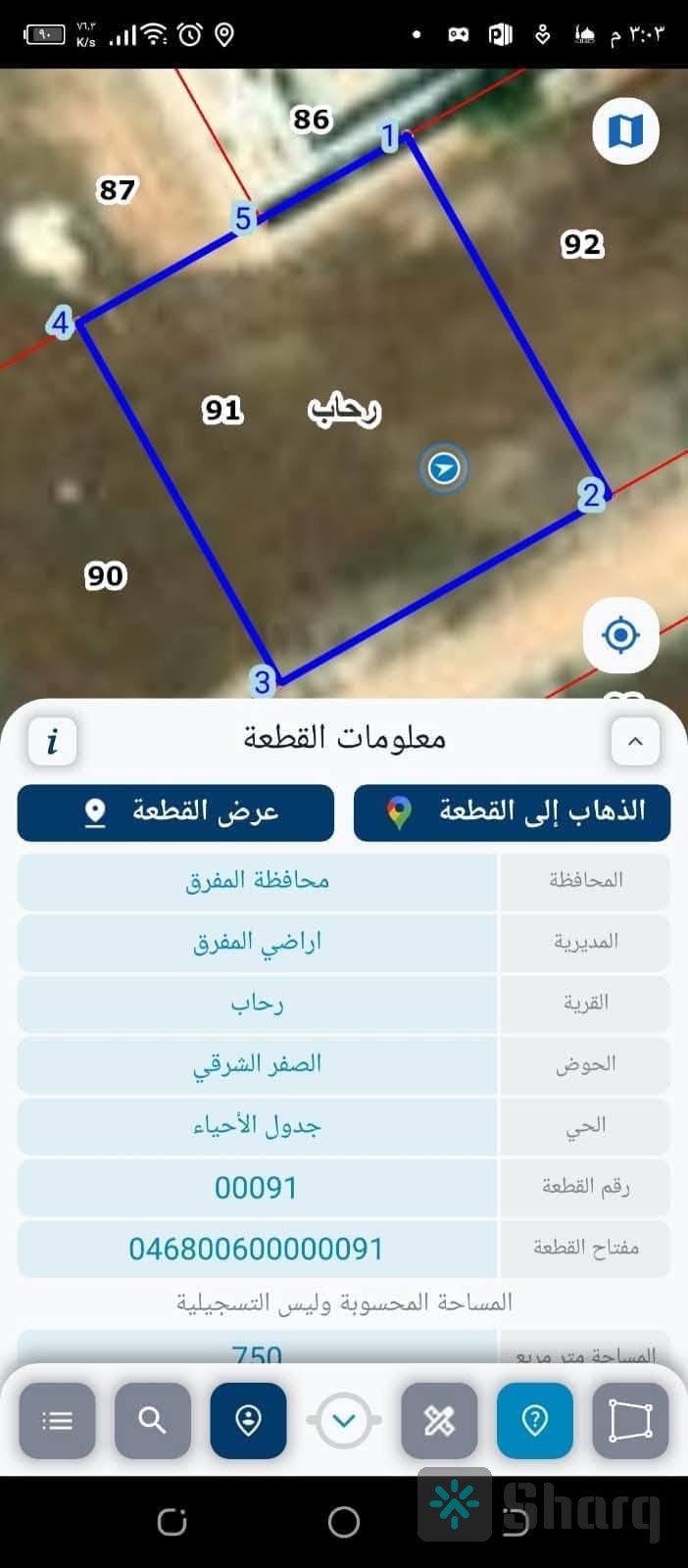Tap the down chevron in bottom toolbar
Viewport: 688px width, 1568px height.
tap(344, 1420)
